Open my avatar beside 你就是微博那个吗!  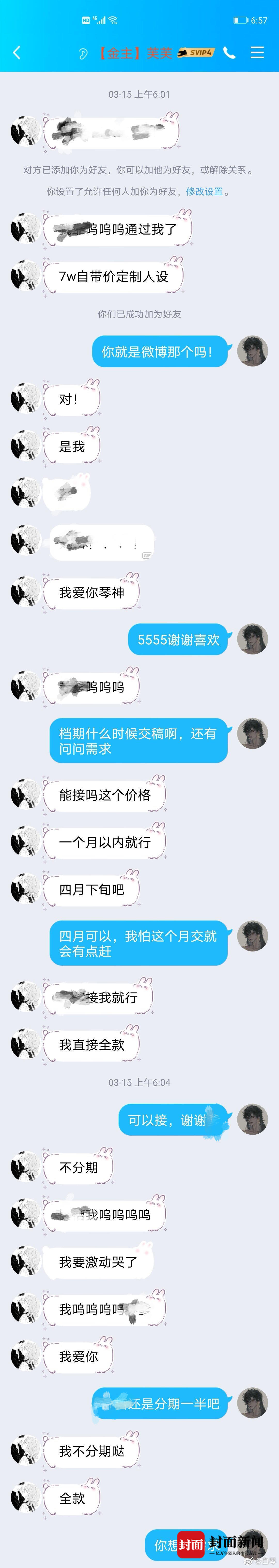(252, 350)
